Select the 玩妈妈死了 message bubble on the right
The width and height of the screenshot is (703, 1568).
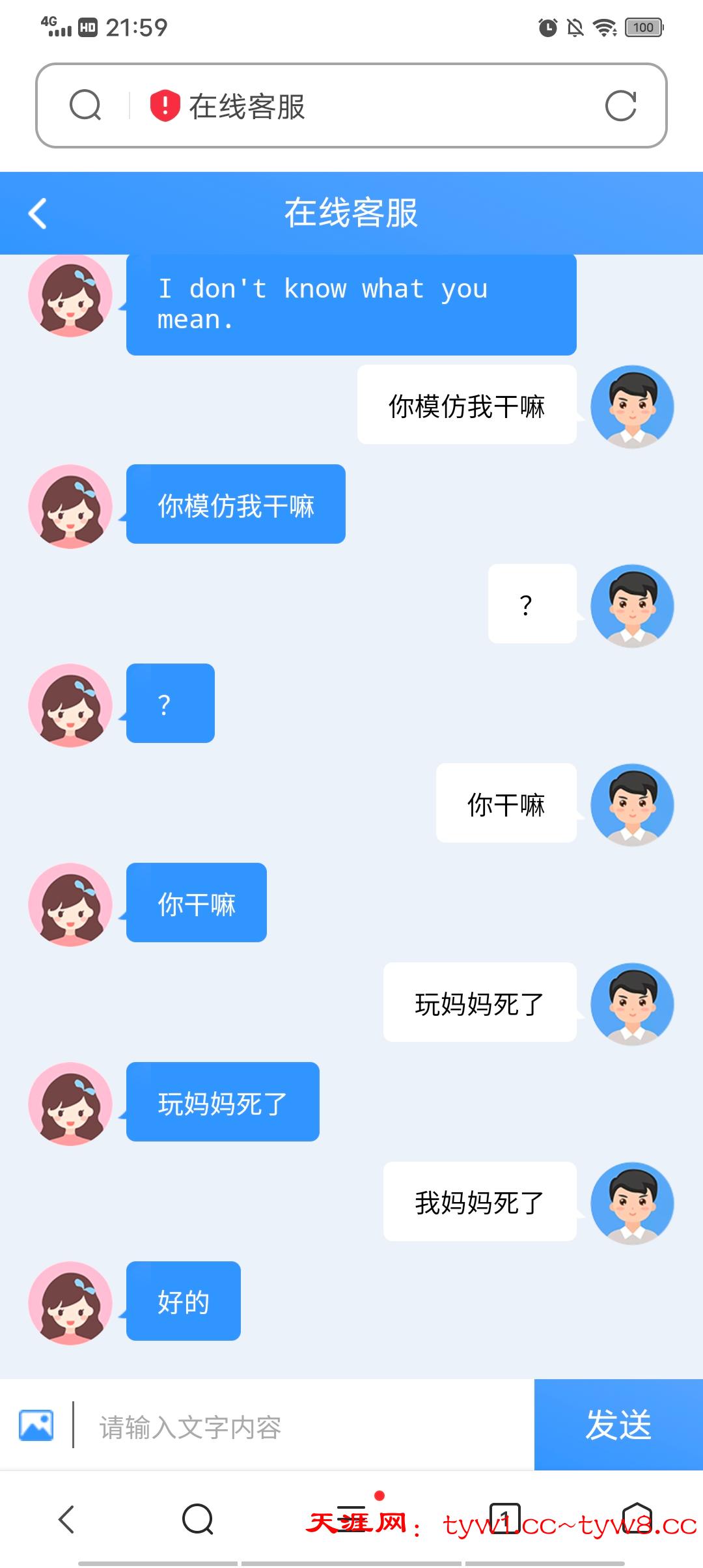click(480, 1003)
